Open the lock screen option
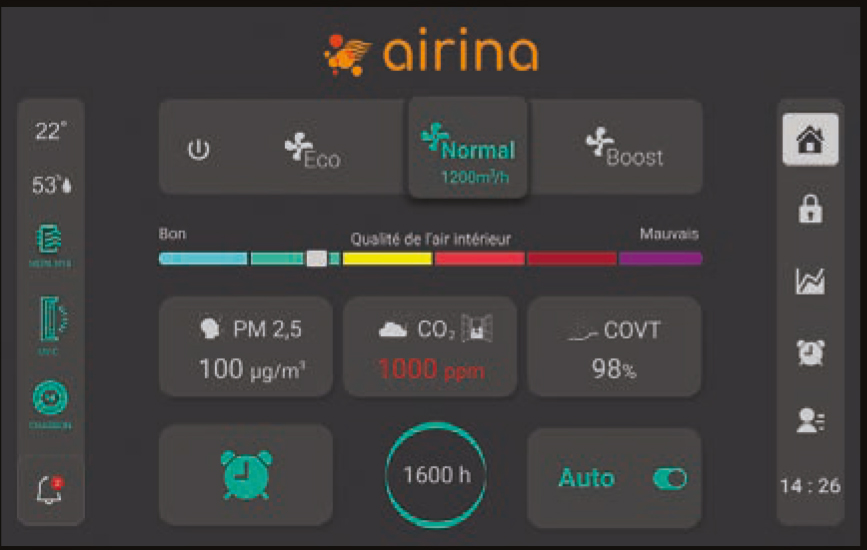Screen dimensions: 867x550 [810, 210]
